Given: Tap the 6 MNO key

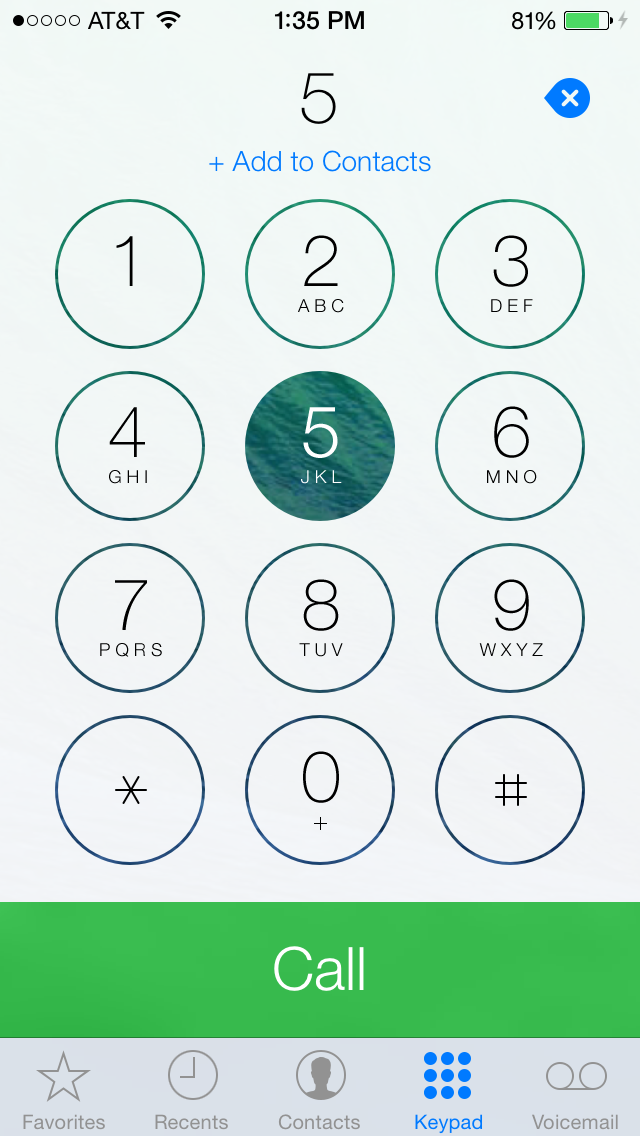Looking at the screenshot, I should pyautogui.click(x=510, y=446).
